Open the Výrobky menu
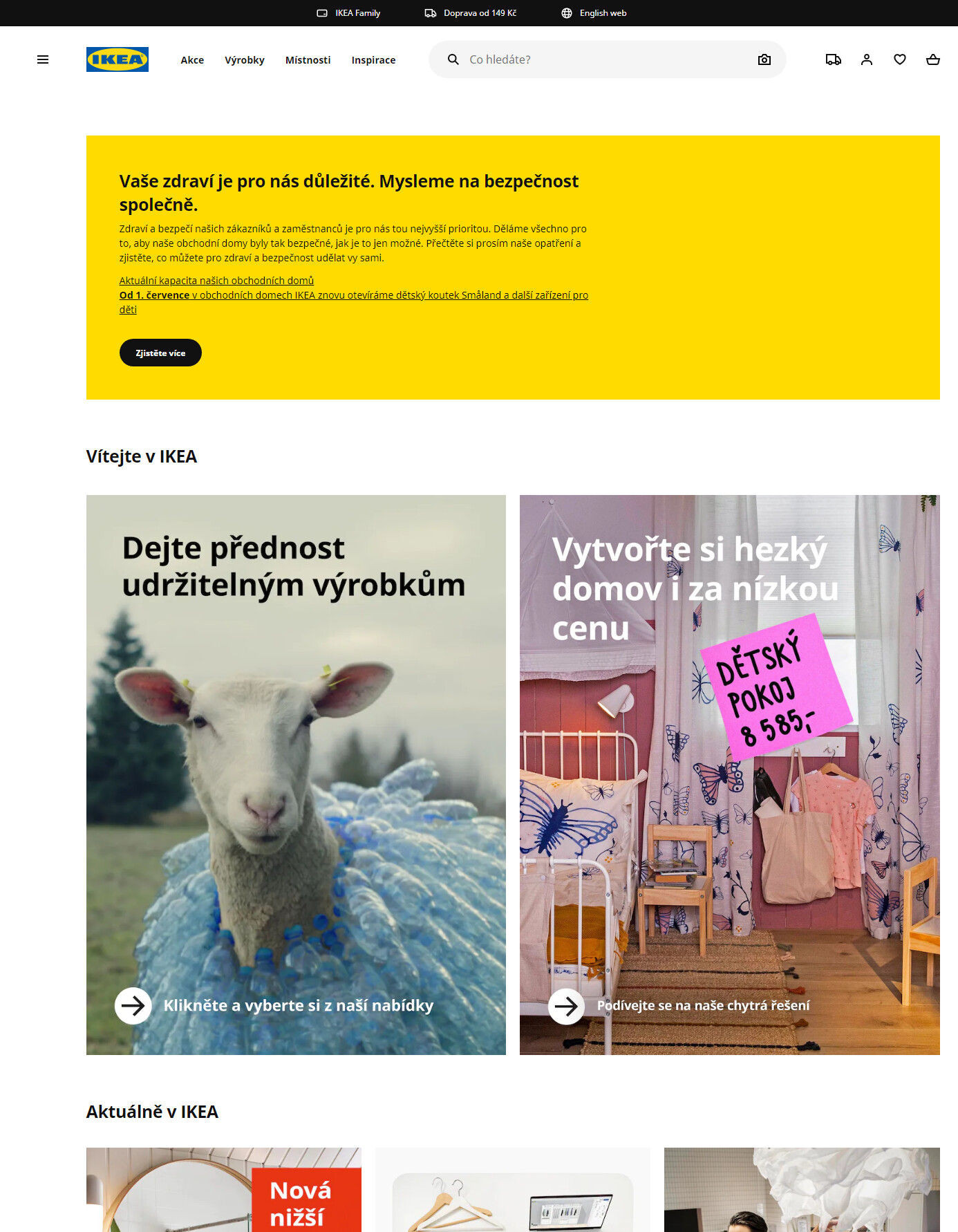Image resolution: width=958 pixels, height=1232 pixels. [244, 60]
